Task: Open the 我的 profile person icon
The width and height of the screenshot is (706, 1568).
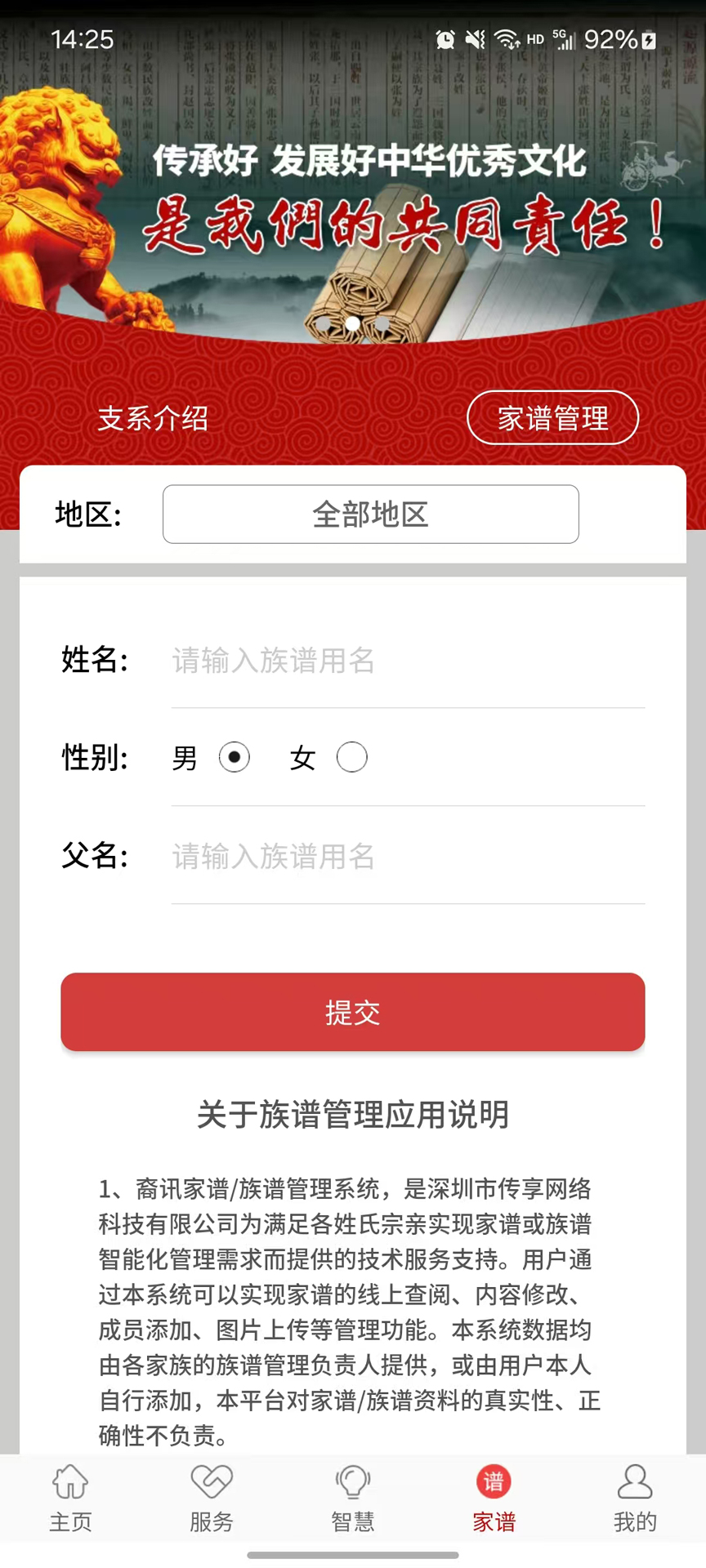Action: 635,1481
